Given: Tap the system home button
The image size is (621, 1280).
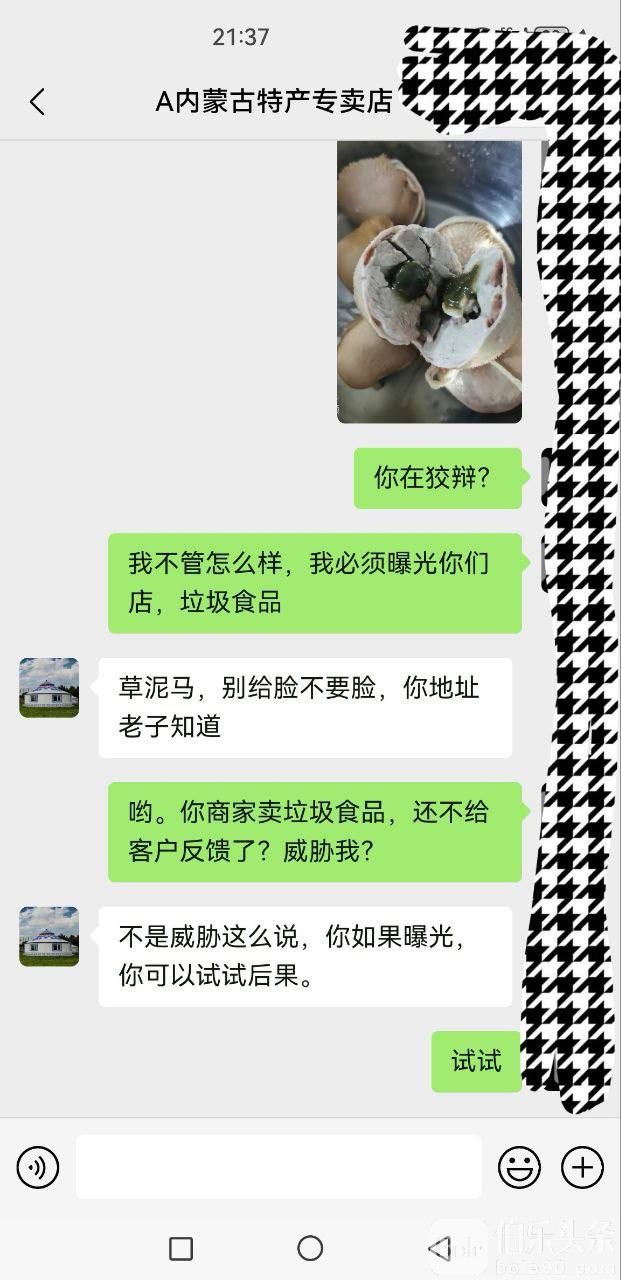Looking at the screenshot, I should pos(310,1248).
